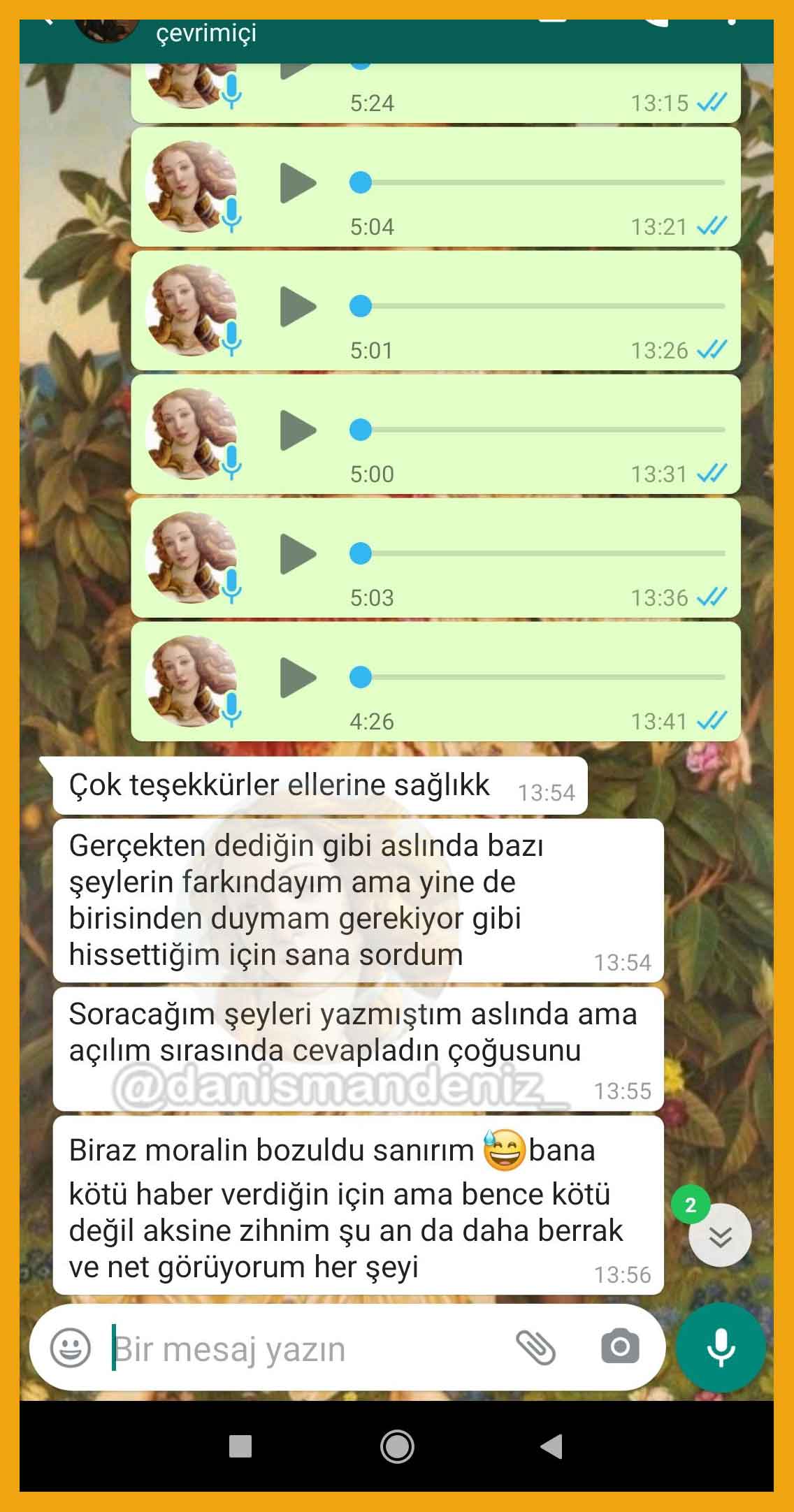Open the attachment paperclip menu
The height and width of the screenshot is (1512, 794).
pos(535,1347)
